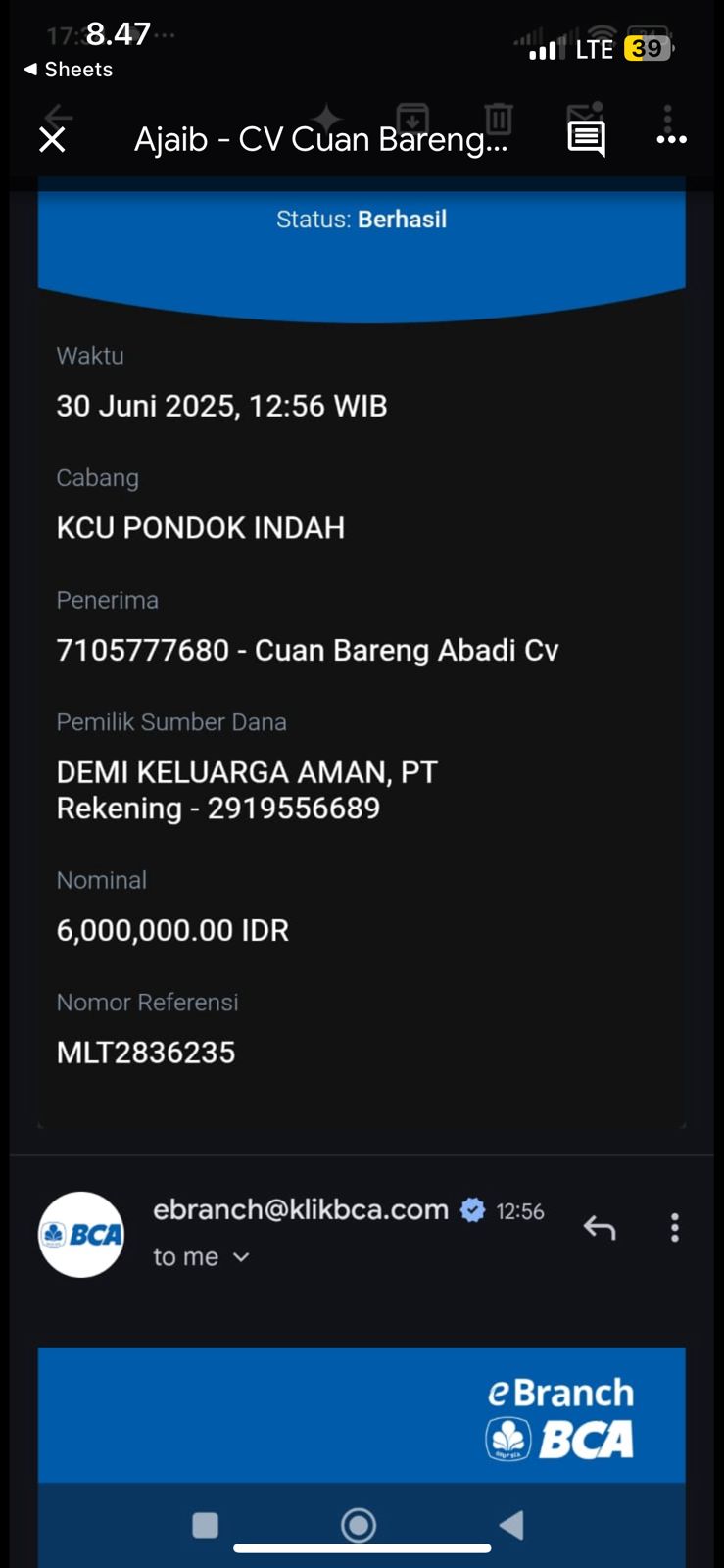Open the more options menu
Screen dimensions: 724x1568
click(x=671, y=139)
